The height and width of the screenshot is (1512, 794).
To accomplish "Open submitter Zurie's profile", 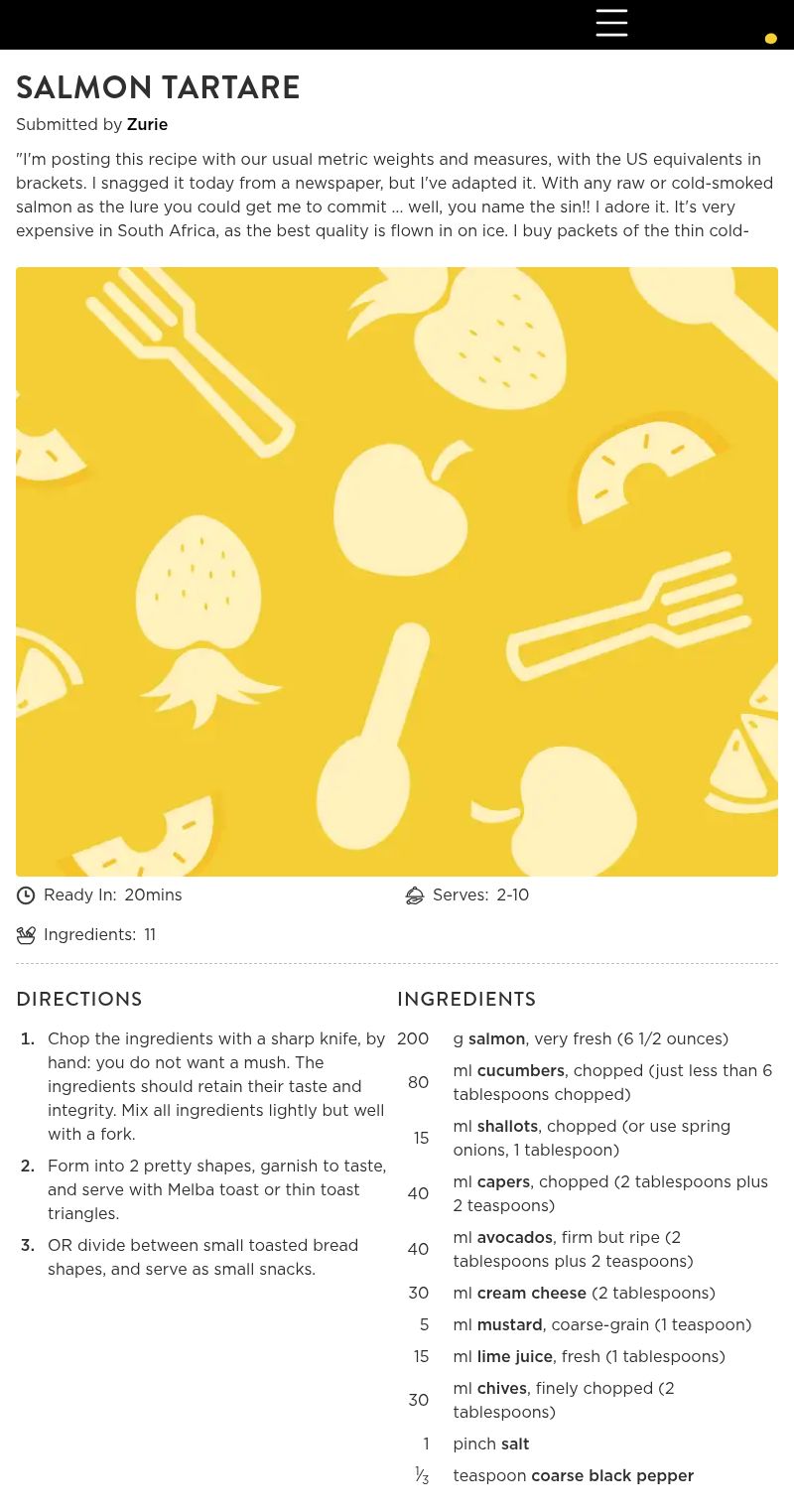I will pyautogui.click(x=147, y=125).
